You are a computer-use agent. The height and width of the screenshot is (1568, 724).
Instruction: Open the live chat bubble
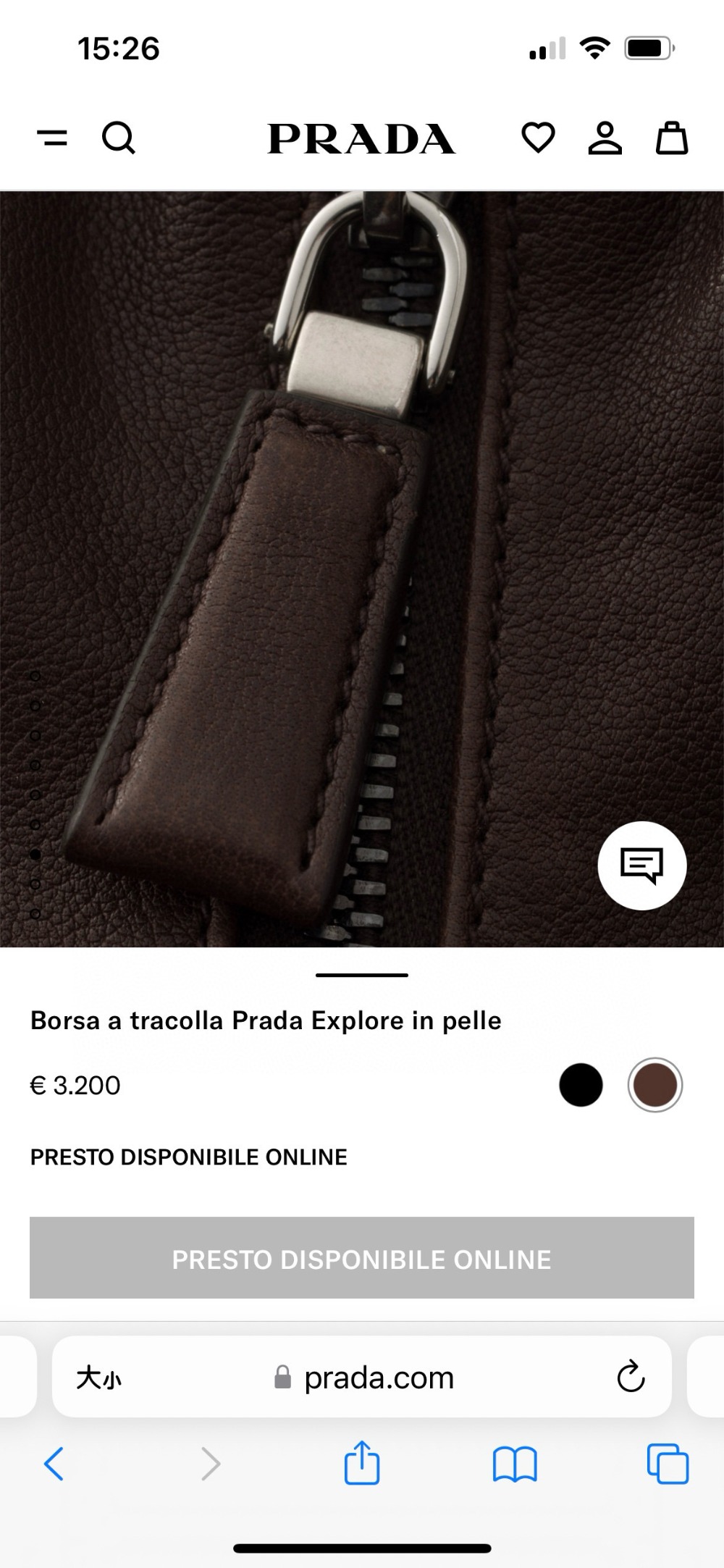(x=641, y=865)
